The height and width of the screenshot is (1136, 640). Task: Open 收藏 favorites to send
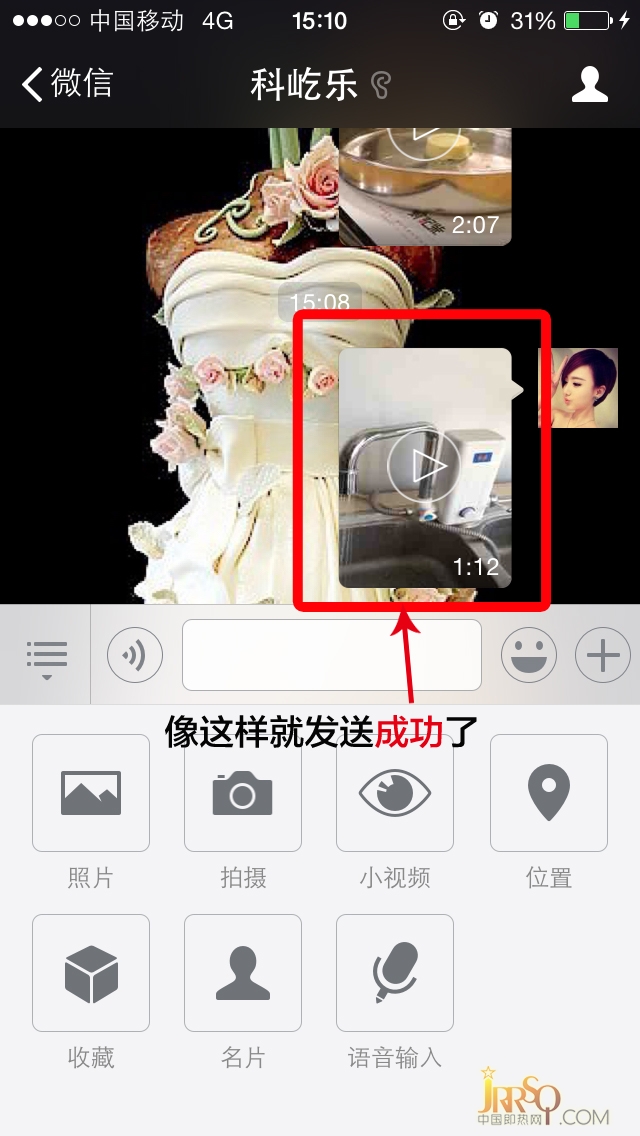[x=91, y=973]
